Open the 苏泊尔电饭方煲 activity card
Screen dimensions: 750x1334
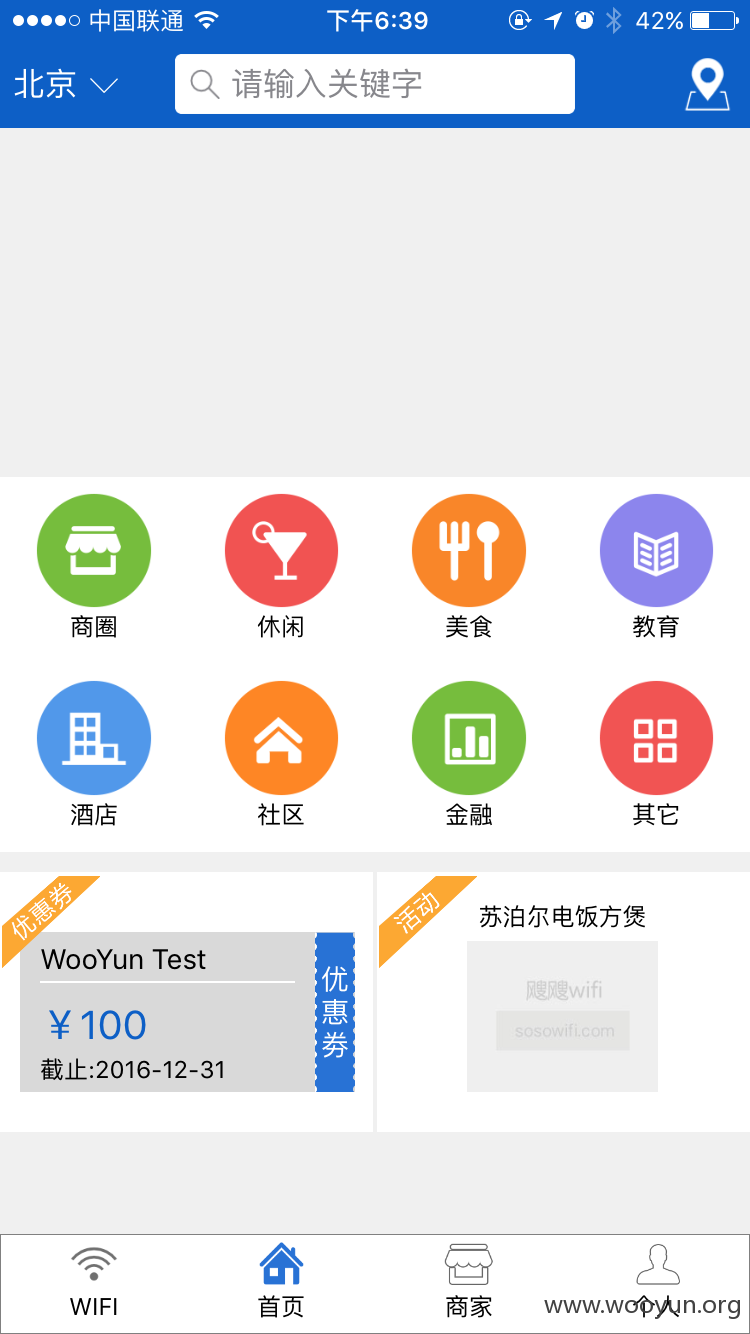563,1002
